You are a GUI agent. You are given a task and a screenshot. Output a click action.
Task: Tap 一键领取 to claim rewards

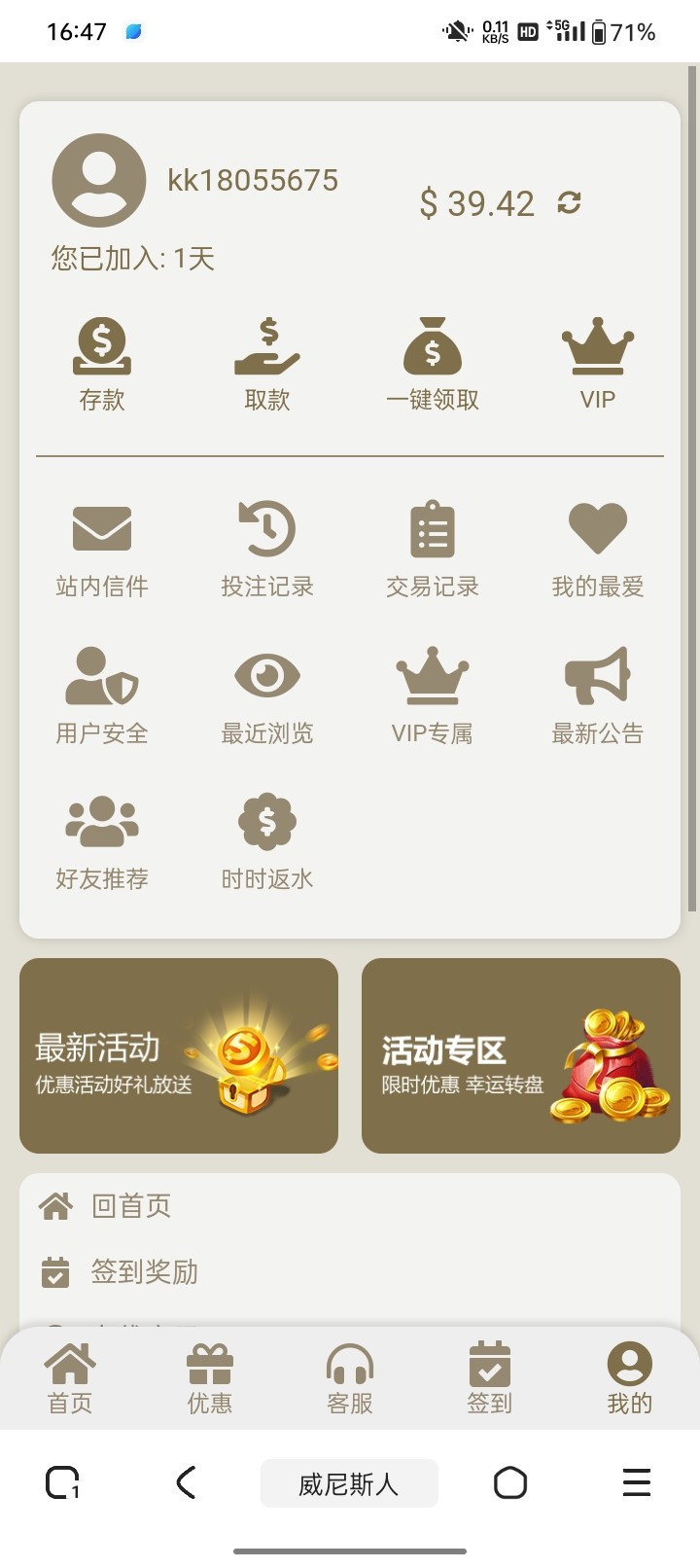[x=433, y=364]
